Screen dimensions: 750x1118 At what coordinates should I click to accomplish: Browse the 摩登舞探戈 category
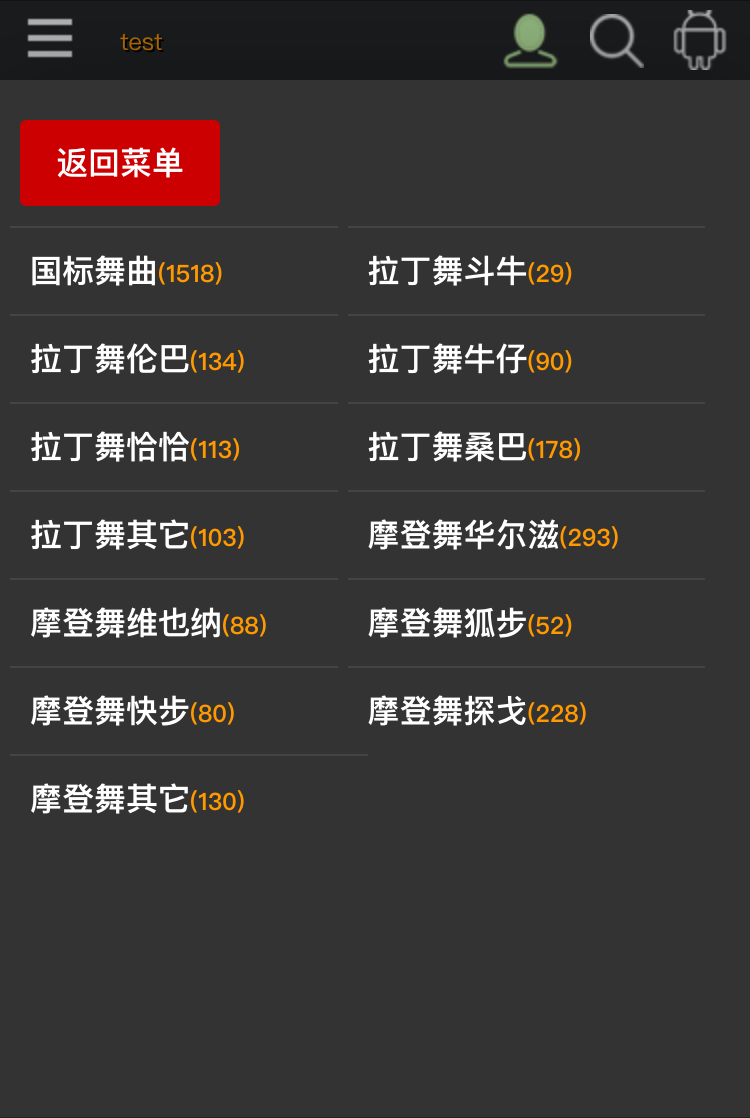[x=477, y=712]
